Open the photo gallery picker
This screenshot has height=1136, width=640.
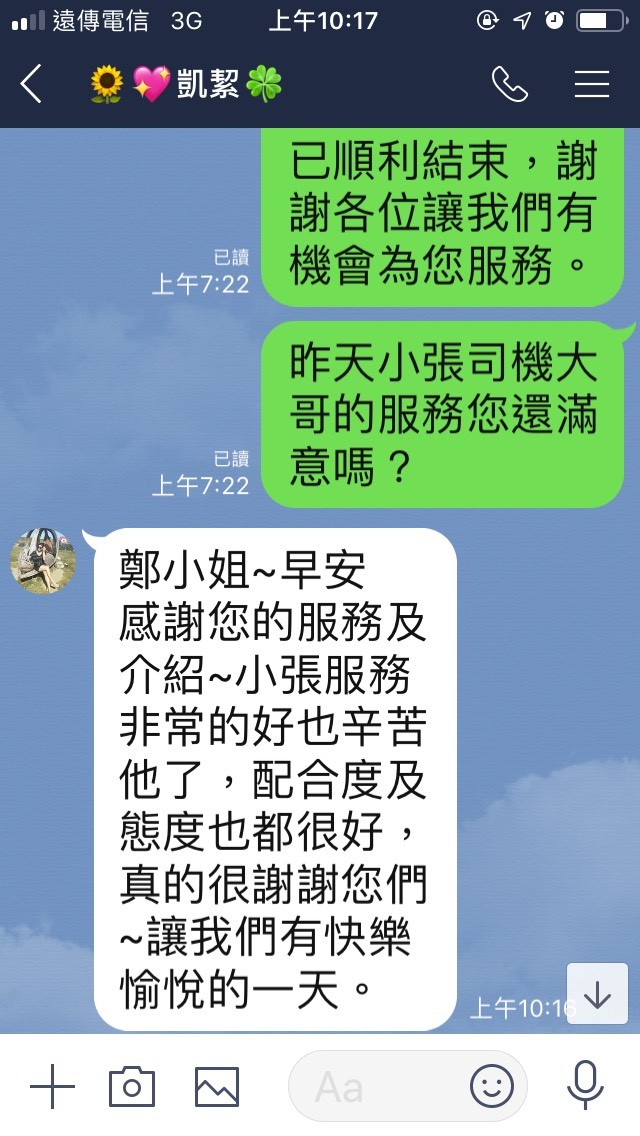(x=217, y=1086)
